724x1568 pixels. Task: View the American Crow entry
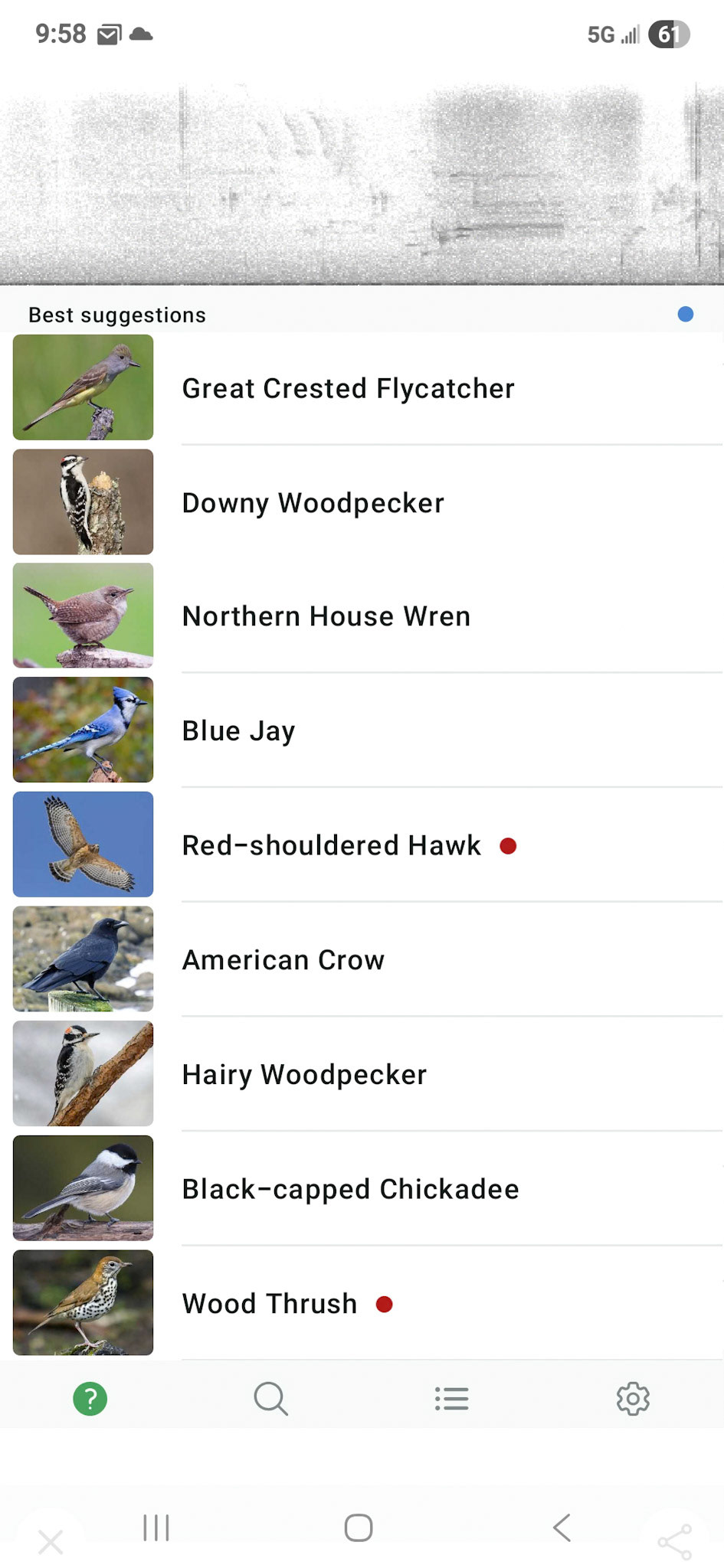362,959
